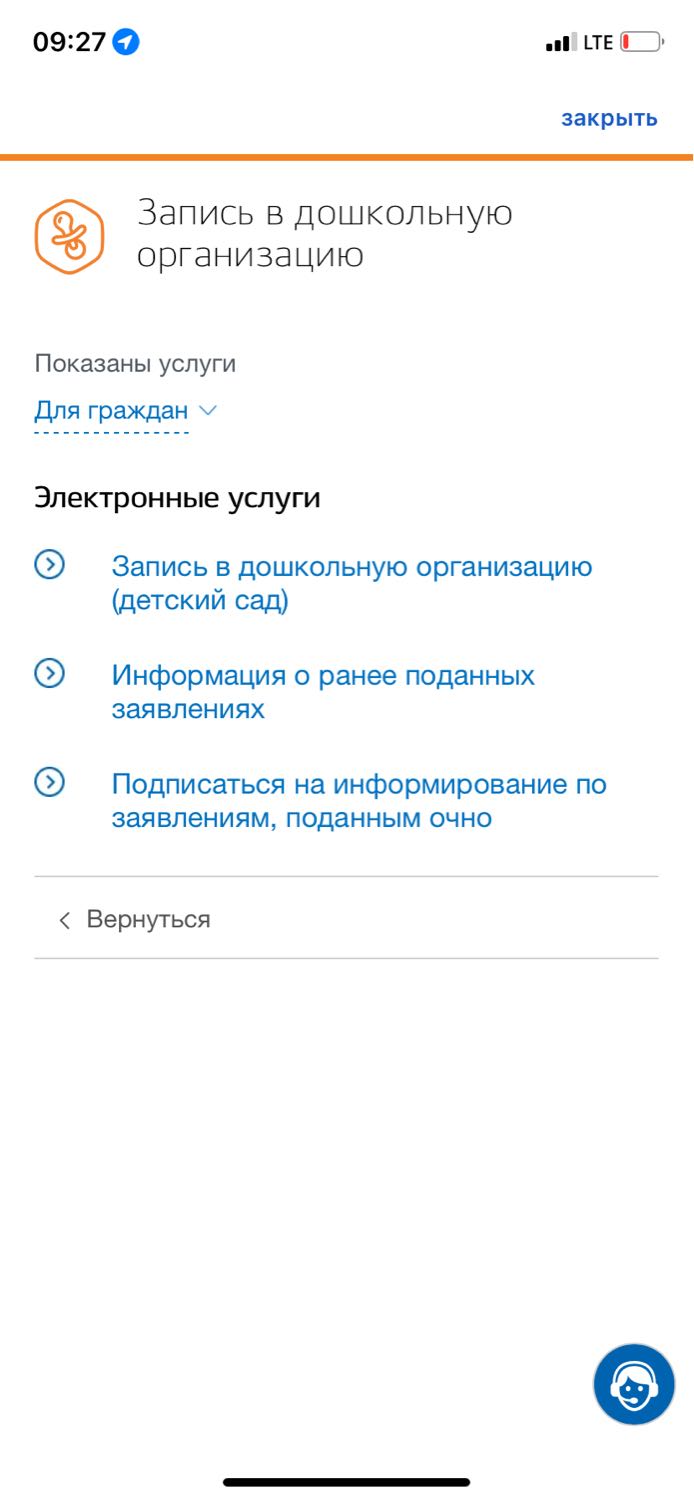The width and height of the screenshot is (694, 1500).
Task: Expand the Для граждан dropdown
Action: coord(125,411)
